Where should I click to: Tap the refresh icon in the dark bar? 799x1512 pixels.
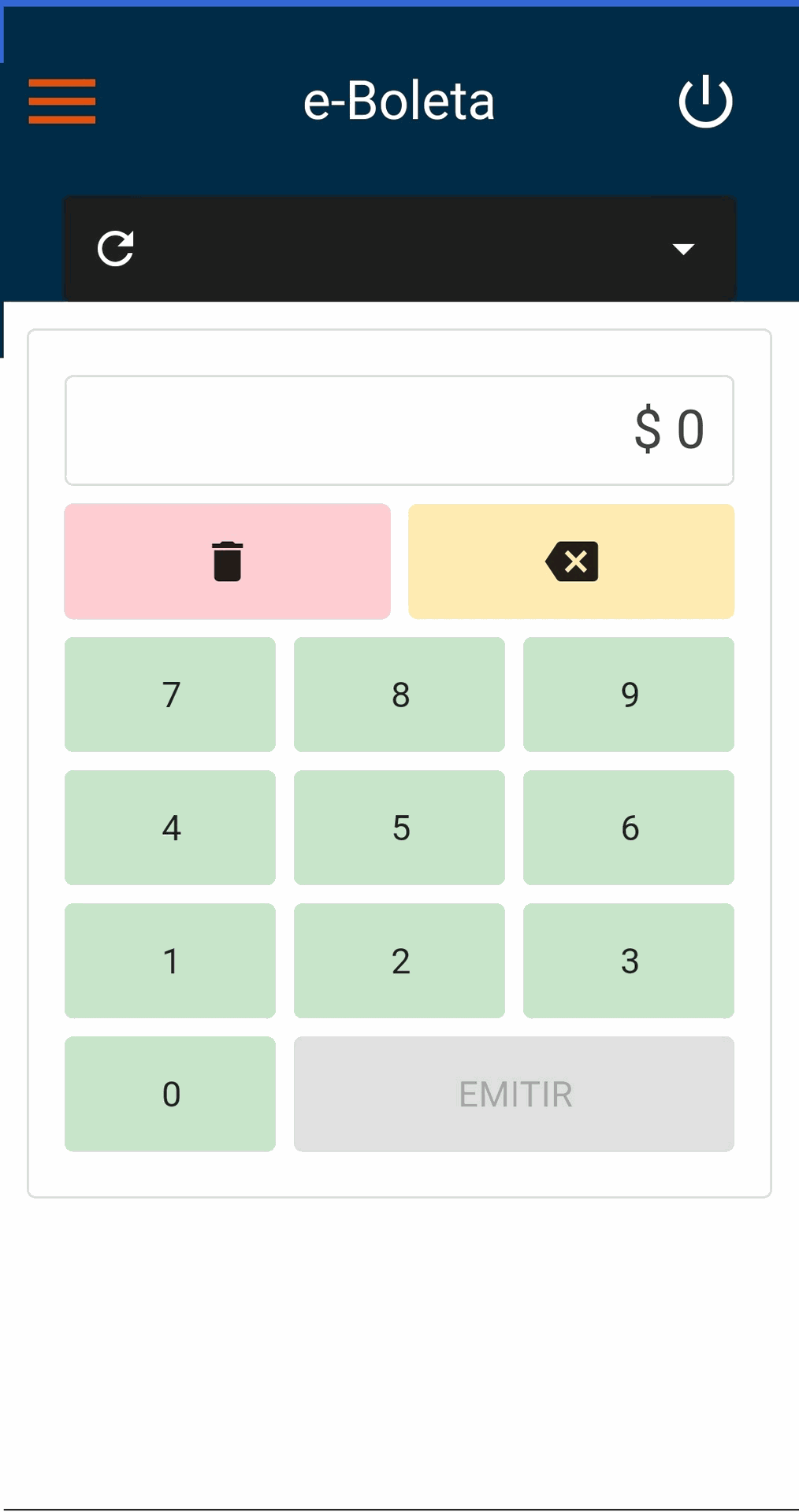tap(116, 249)
